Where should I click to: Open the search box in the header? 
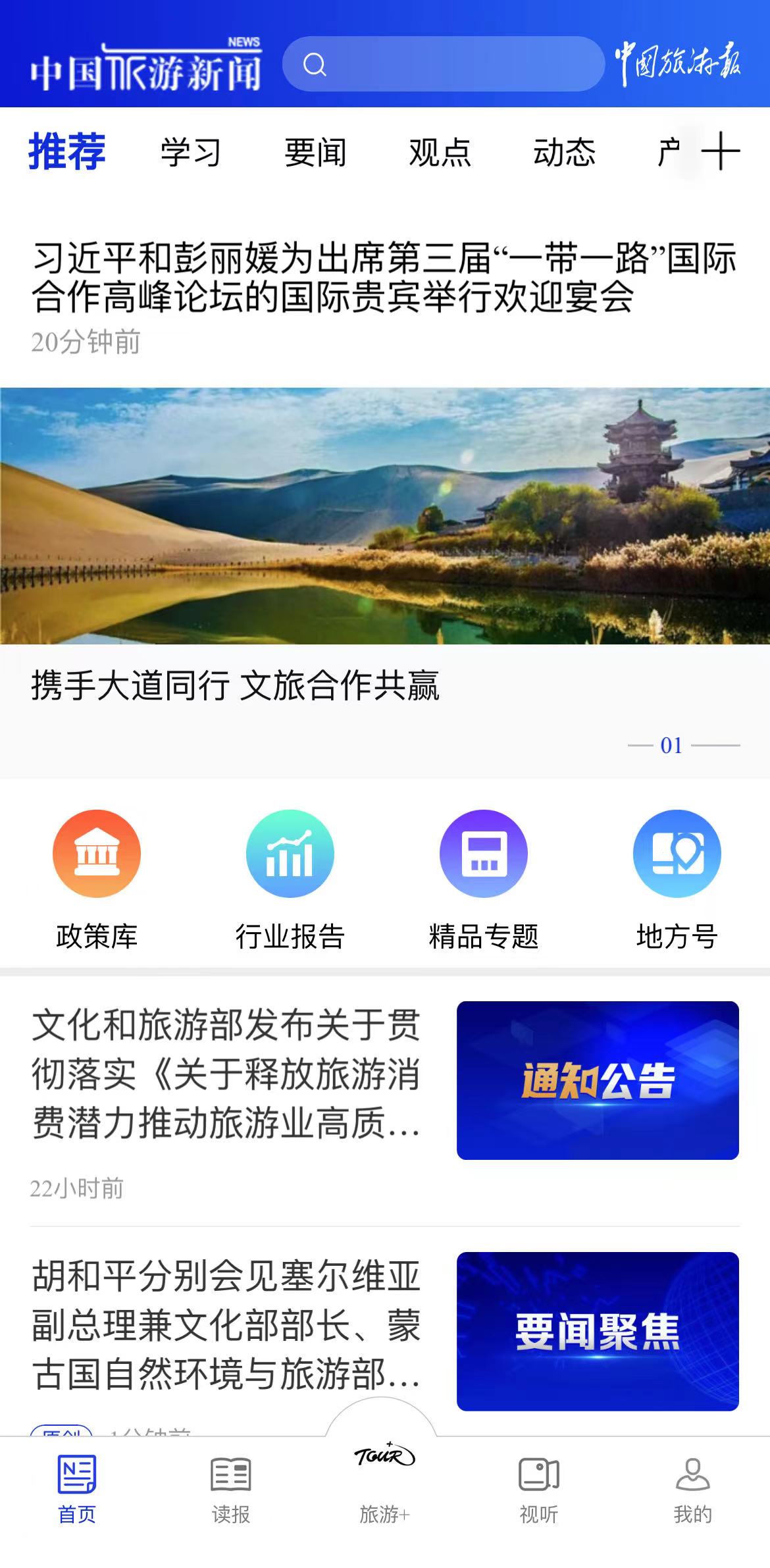pos(443,64)
